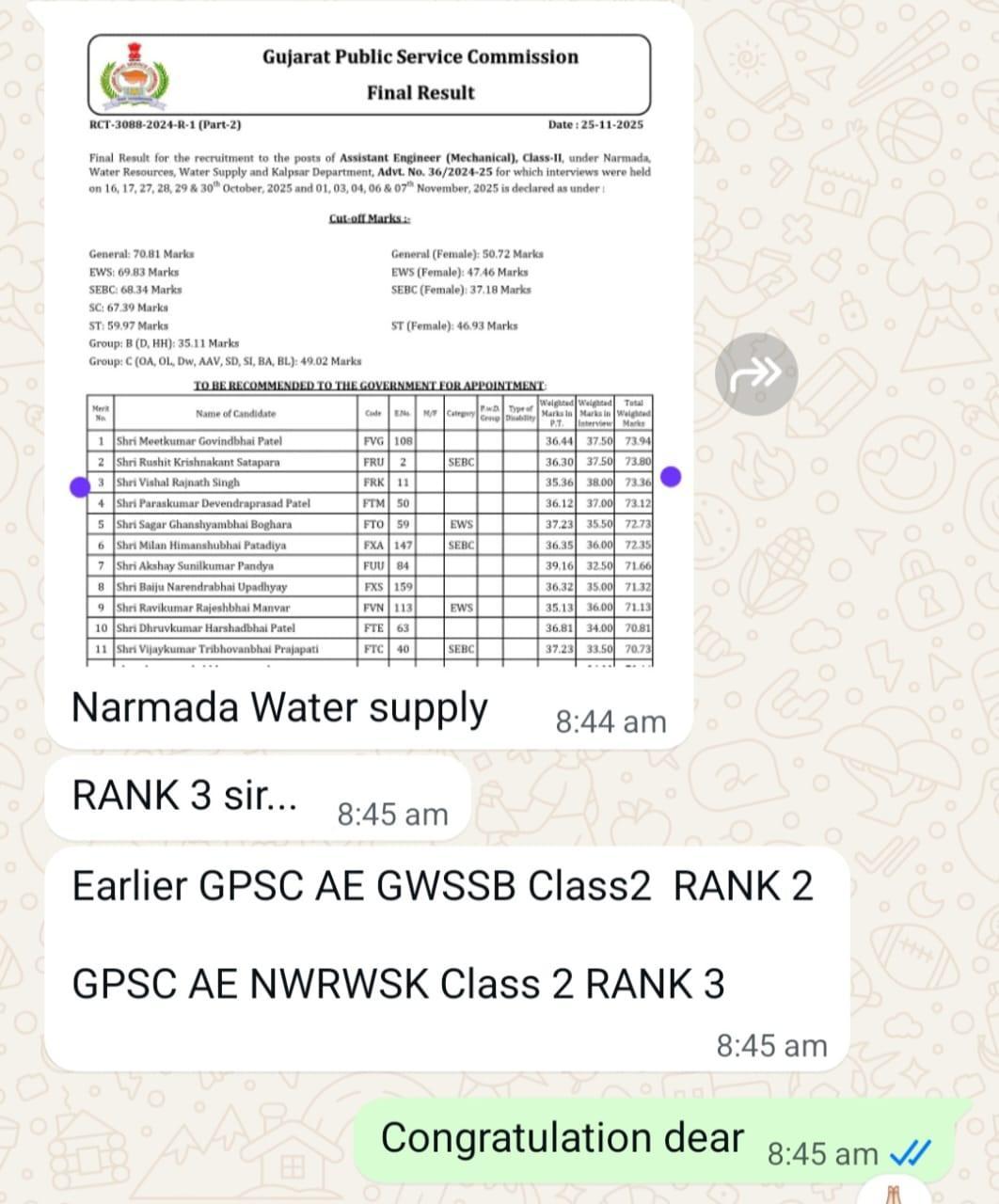Viewport: 999px width, 1204px height.
Task: Forward the Final Result image message
Action: point(755,373)
